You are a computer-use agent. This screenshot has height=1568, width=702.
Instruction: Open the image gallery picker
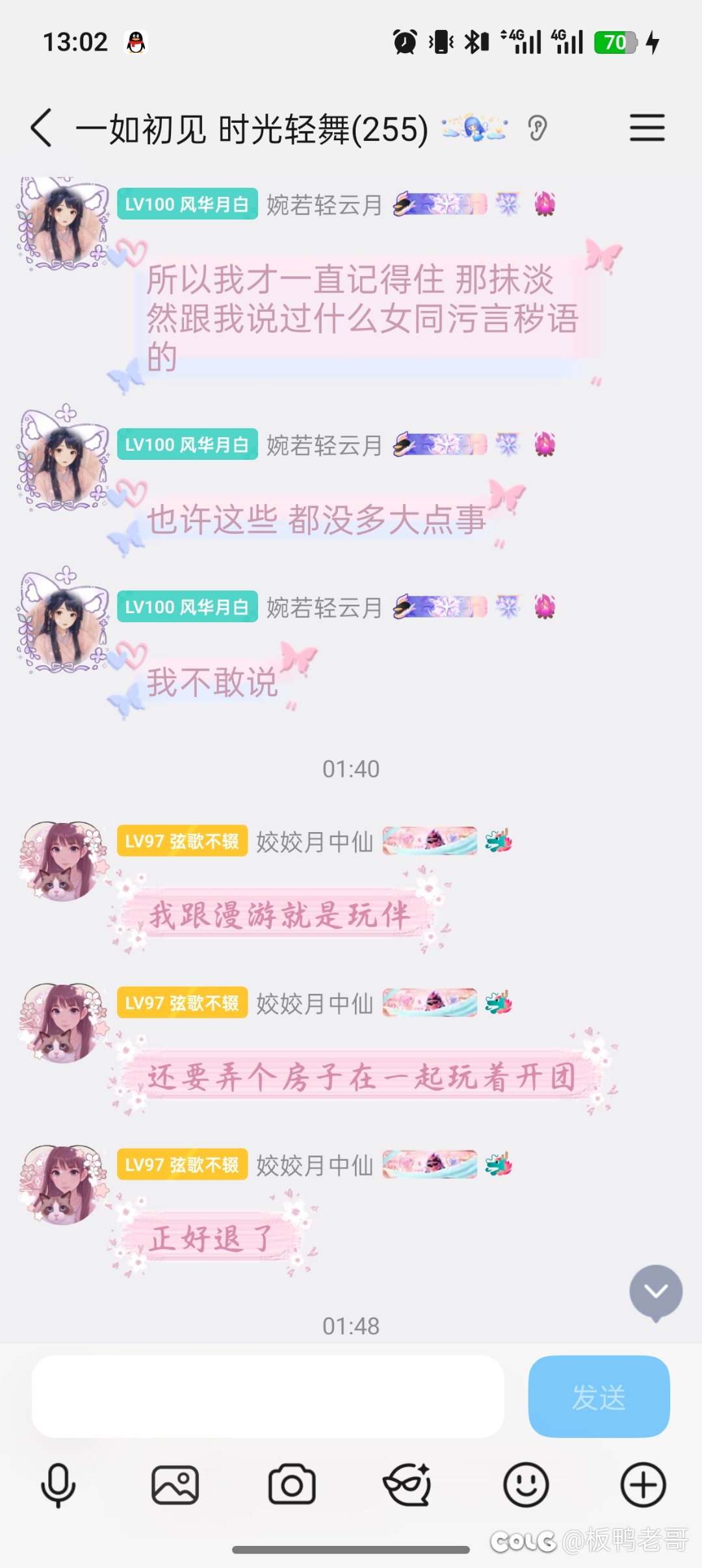[x=175, y=1484]
